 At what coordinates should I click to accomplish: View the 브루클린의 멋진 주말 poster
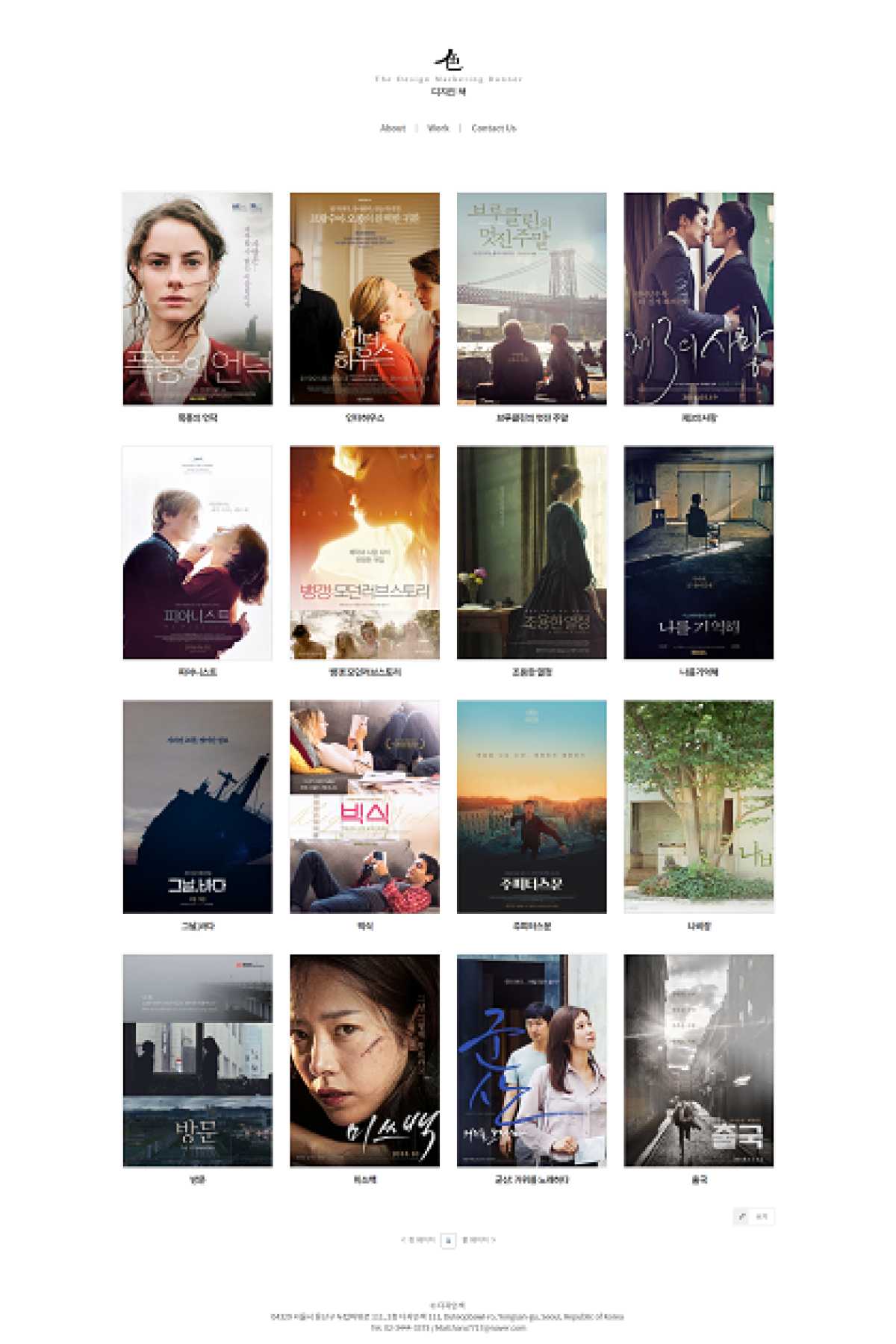click(x=532, y=299)
